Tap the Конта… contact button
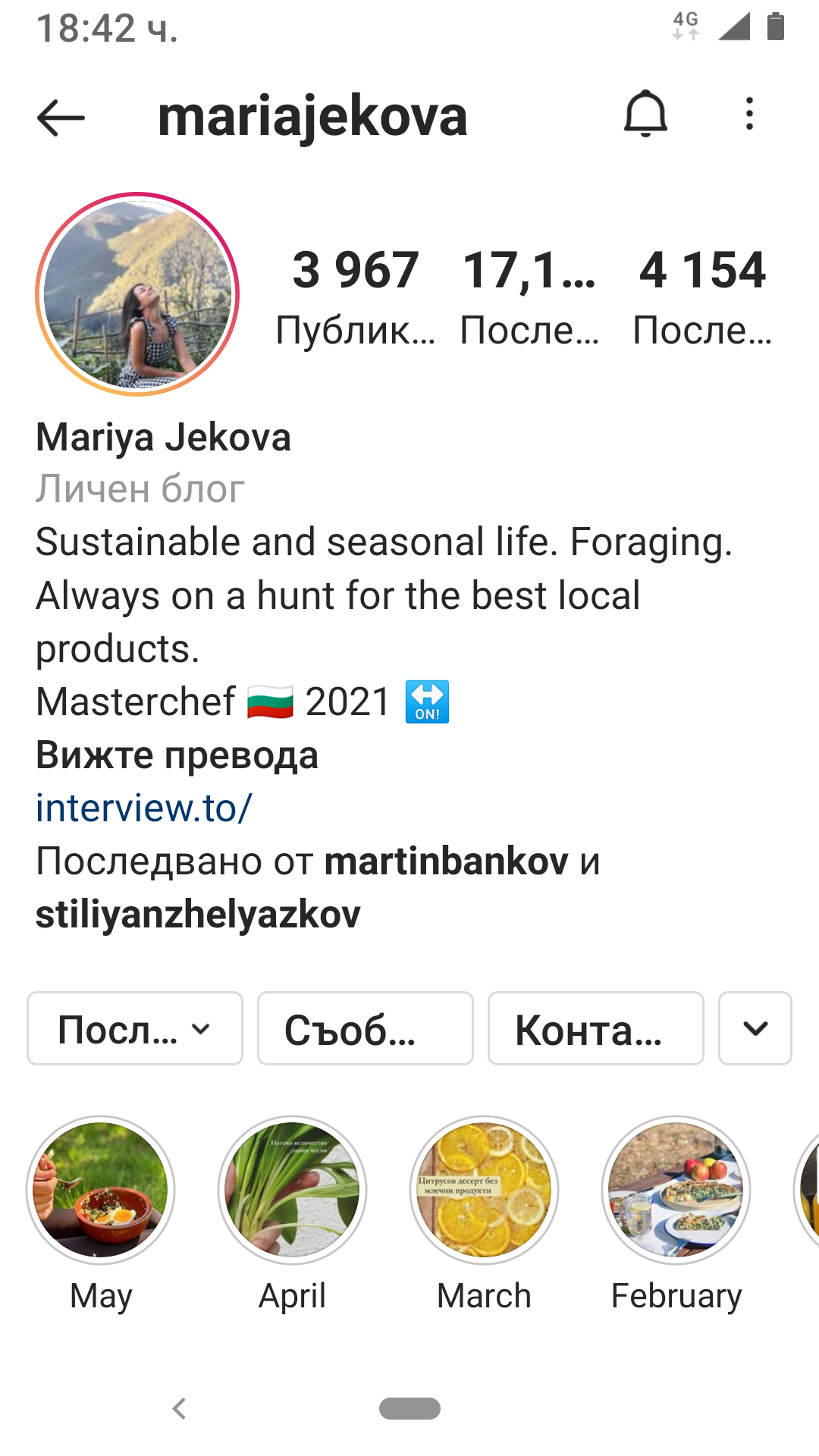 [596, 1028]
